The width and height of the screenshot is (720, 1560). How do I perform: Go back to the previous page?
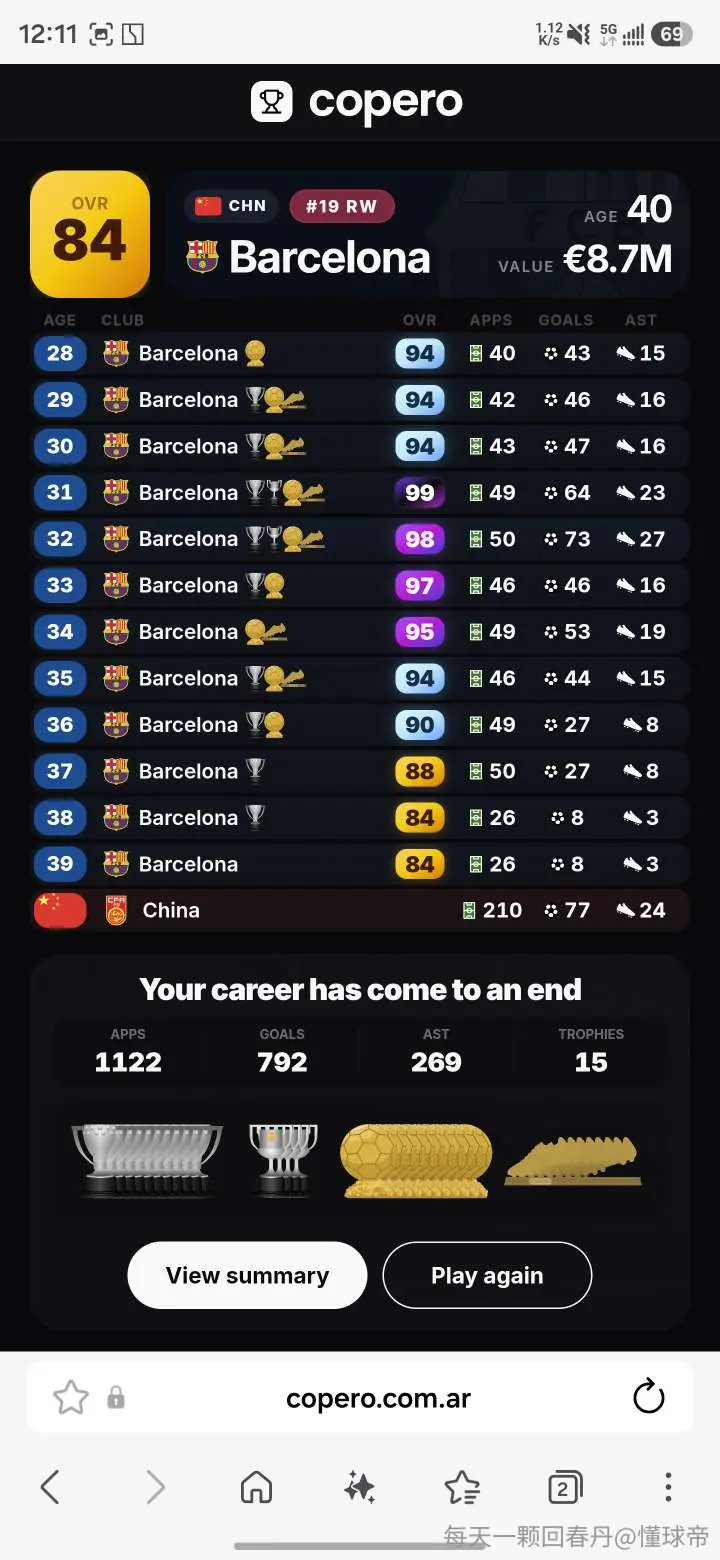[x=50, y=1487]
